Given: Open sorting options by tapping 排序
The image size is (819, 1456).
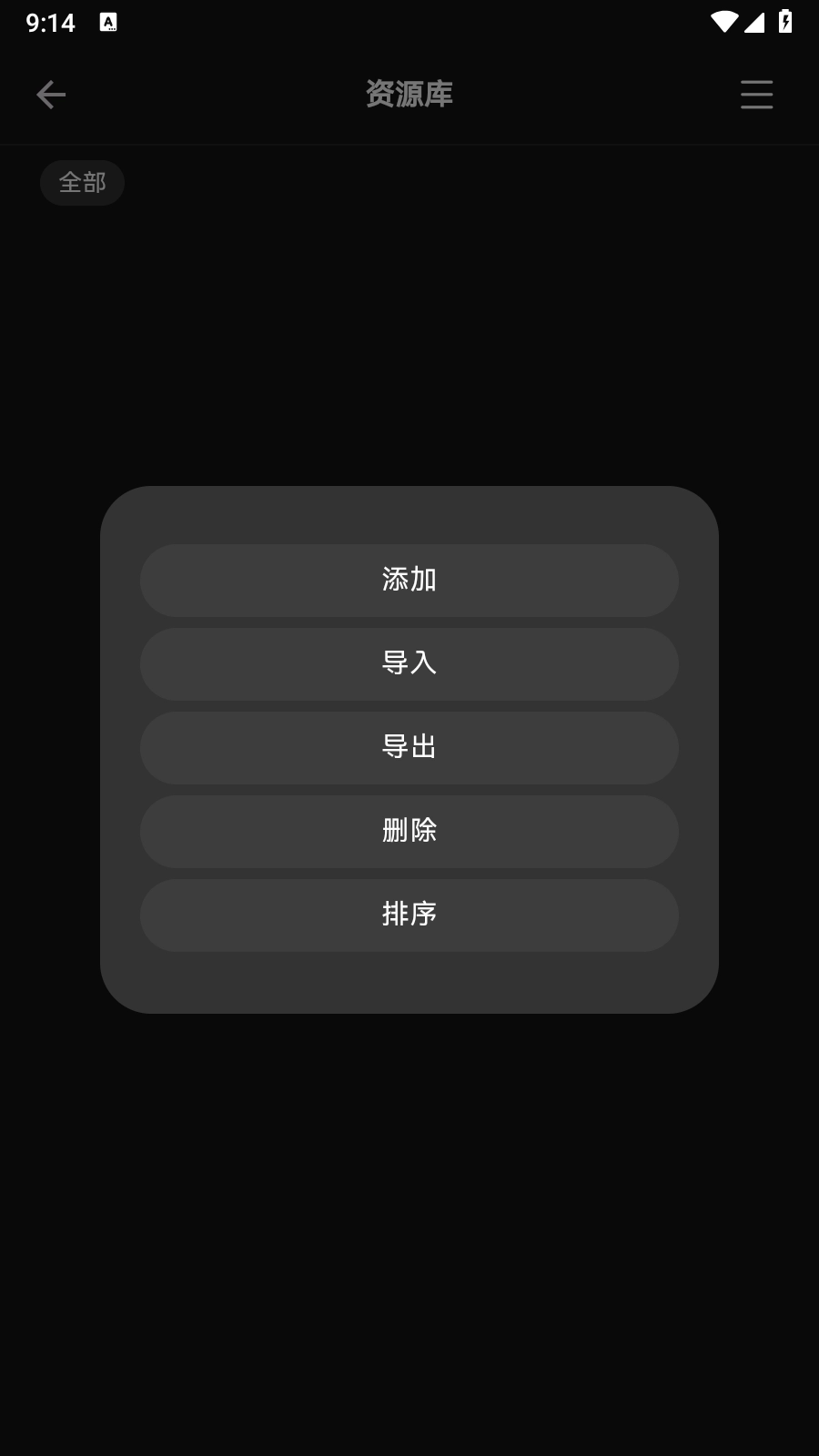Looking at the screenshot, I should tap(409, 915).
